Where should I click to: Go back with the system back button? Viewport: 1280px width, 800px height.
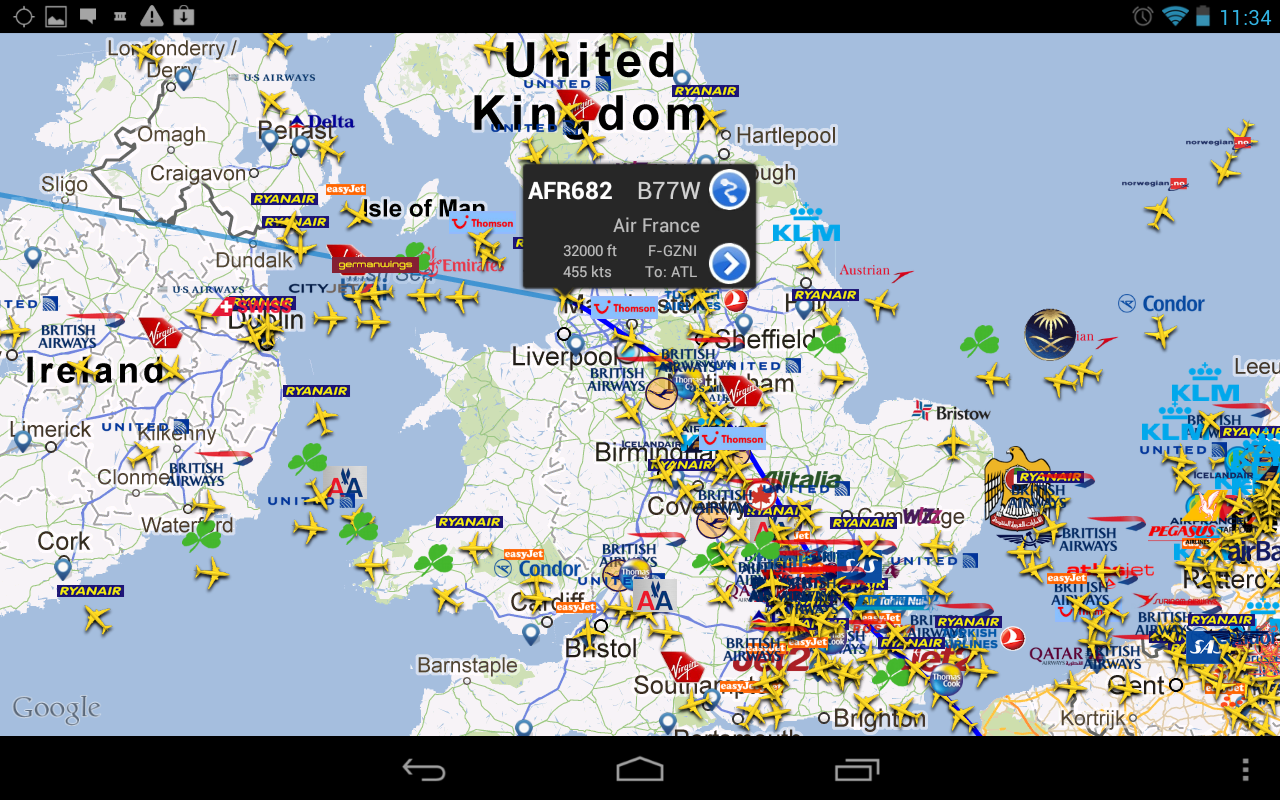pos(423,768)
